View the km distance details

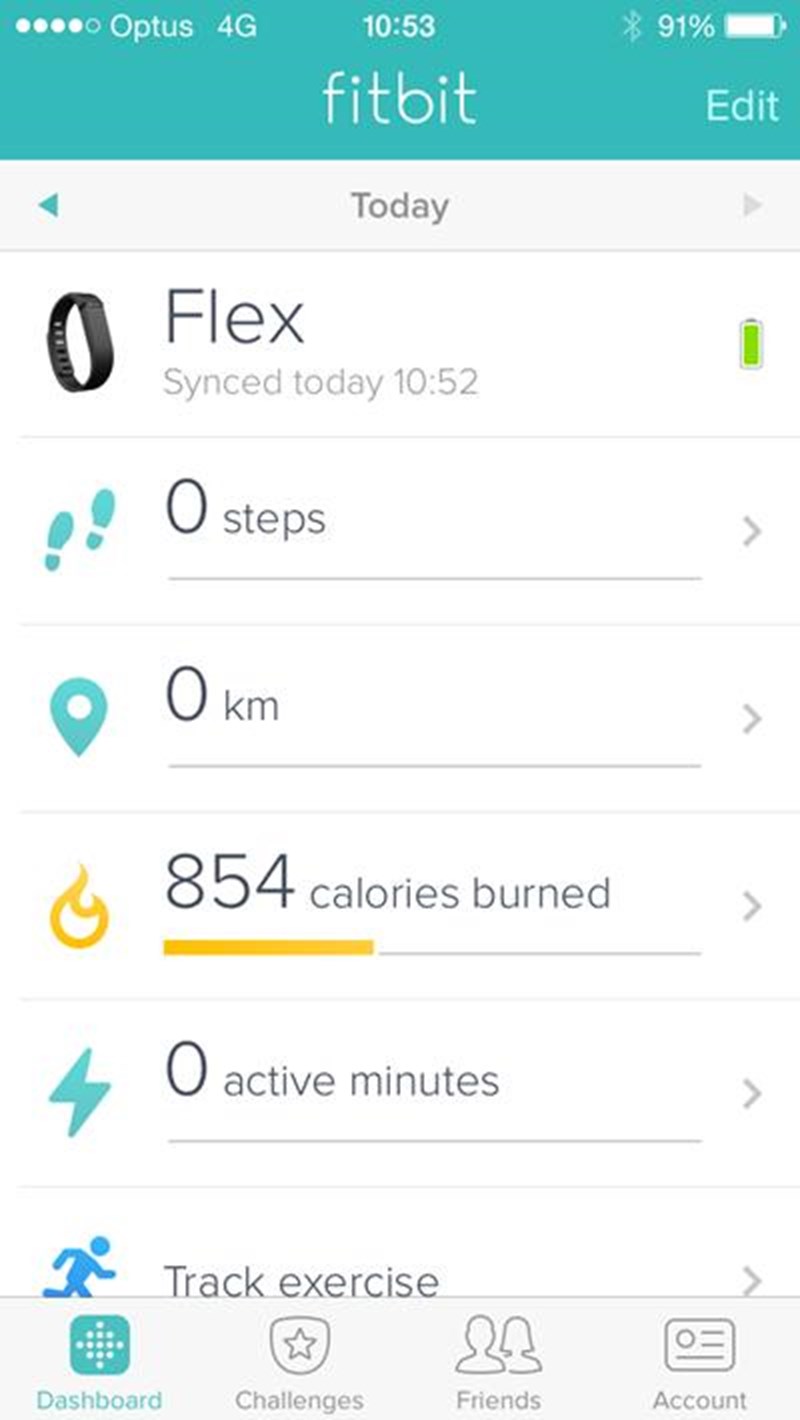pos(400,718)
